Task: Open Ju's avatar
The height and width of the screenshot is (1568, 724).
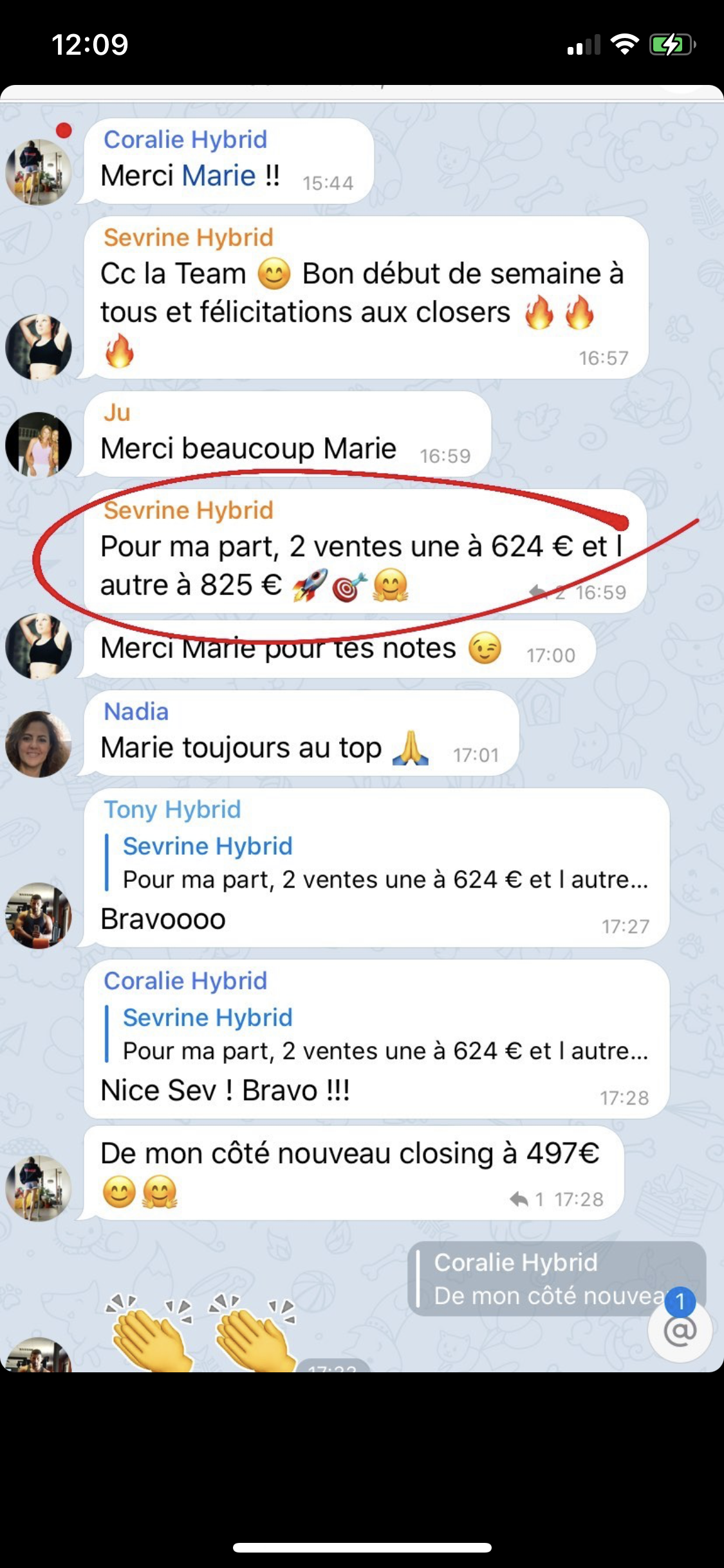Action: tap(38, 444)
